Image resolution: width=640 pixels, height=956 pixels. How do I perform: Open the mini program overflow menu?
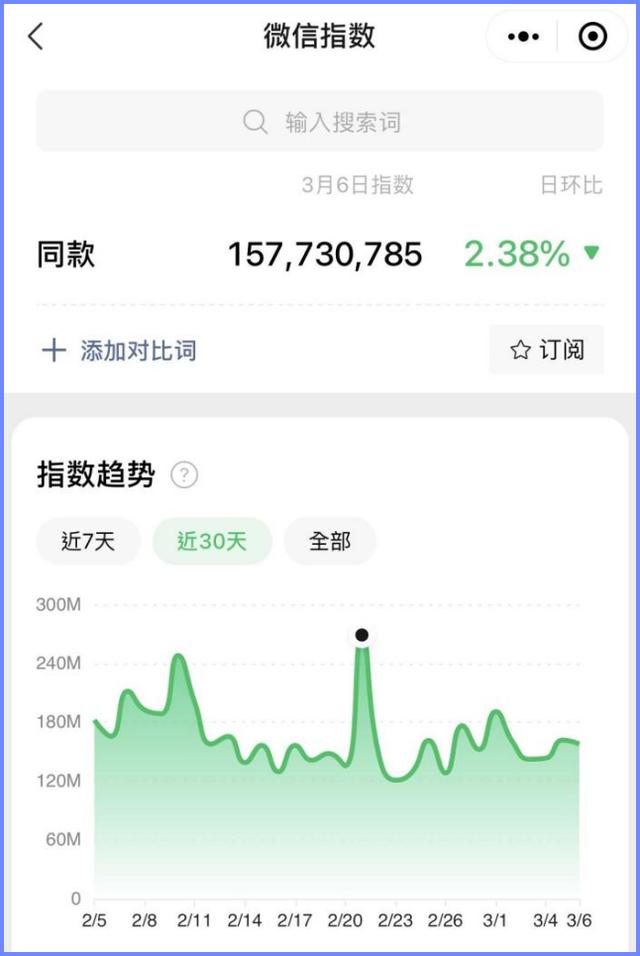click(x=523, y=37)
